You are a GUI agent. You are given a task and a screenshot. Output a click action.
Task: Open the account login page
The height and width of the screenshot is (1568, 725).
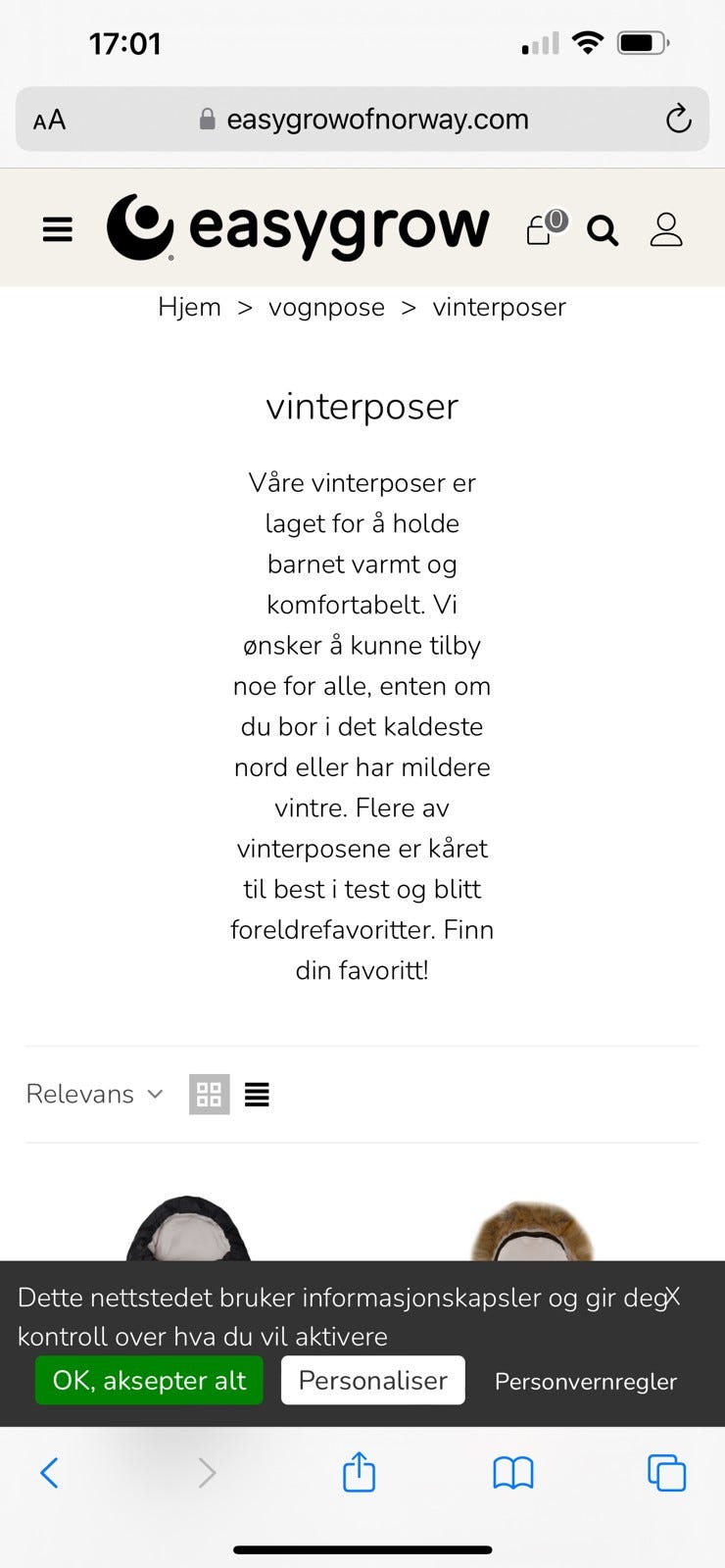tap(666, 229)
